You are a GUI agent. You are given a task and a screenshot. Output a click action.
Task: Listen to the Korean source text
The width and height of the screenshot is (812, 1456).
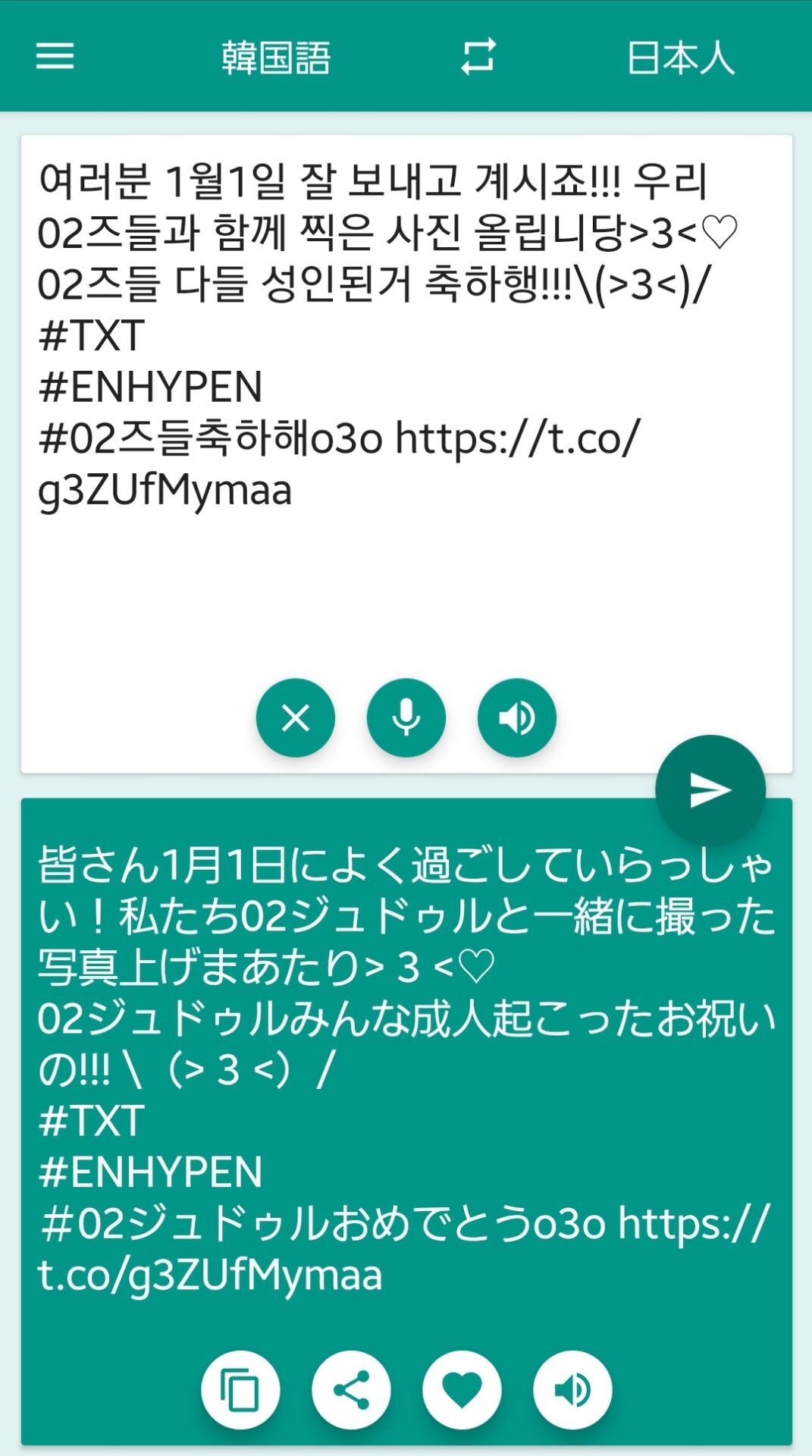(517, 717)
